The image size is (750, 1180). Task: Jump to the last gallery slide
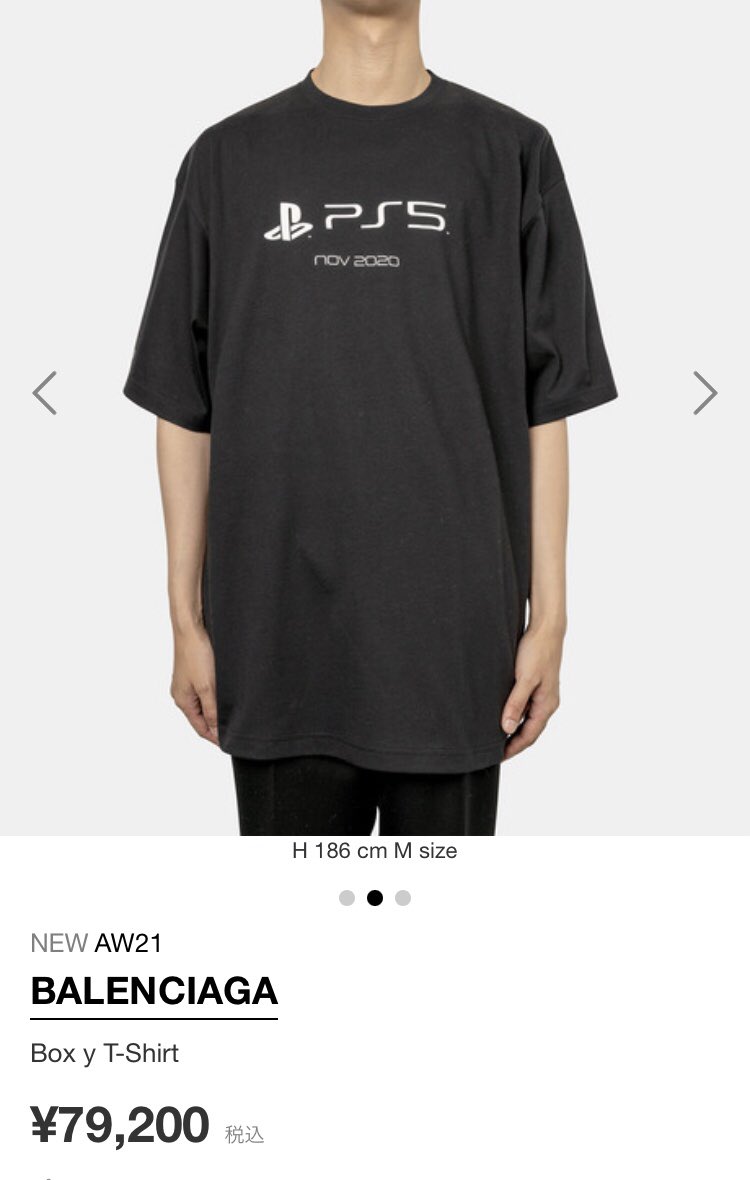coord(403,897)
